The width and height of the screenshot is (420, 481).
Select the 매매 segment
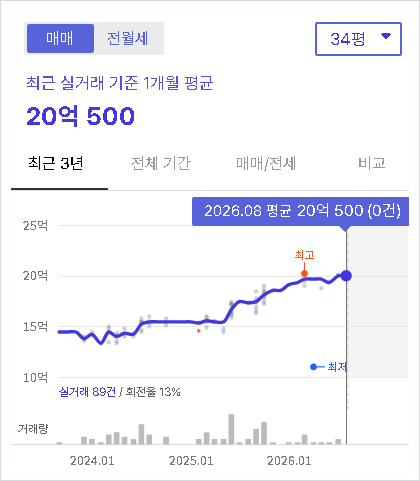click(60, 38)
